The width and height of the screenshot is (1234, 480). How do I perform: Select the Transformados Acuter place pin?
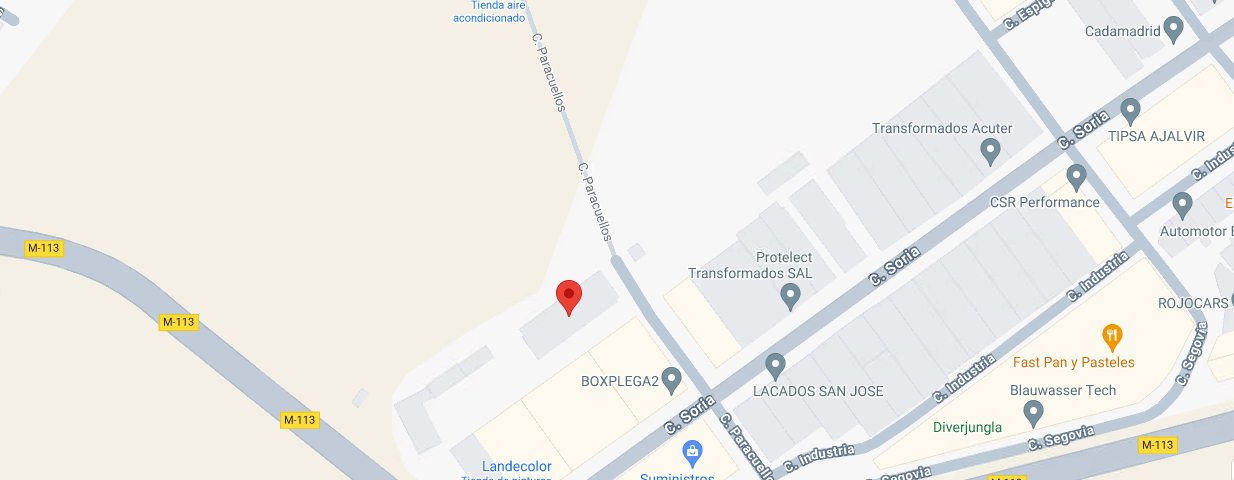click(990, 151)
